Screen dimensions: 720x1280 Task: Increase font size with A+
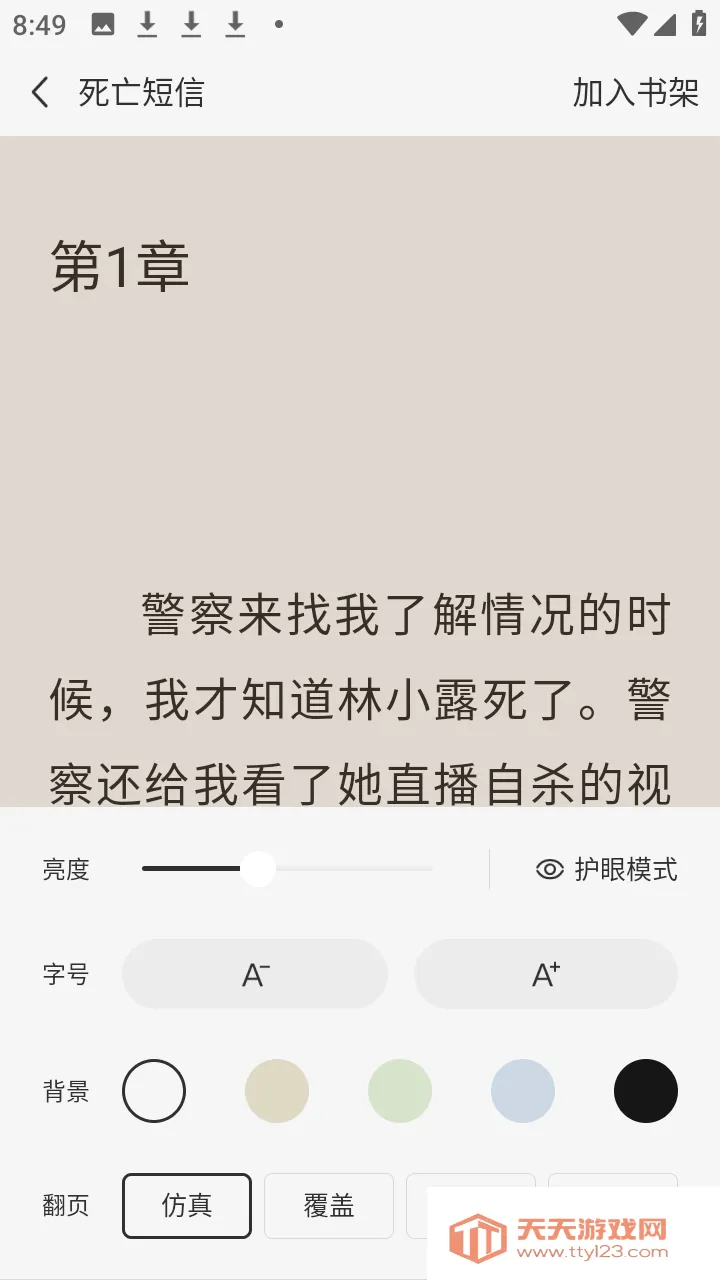coord(546,974)
